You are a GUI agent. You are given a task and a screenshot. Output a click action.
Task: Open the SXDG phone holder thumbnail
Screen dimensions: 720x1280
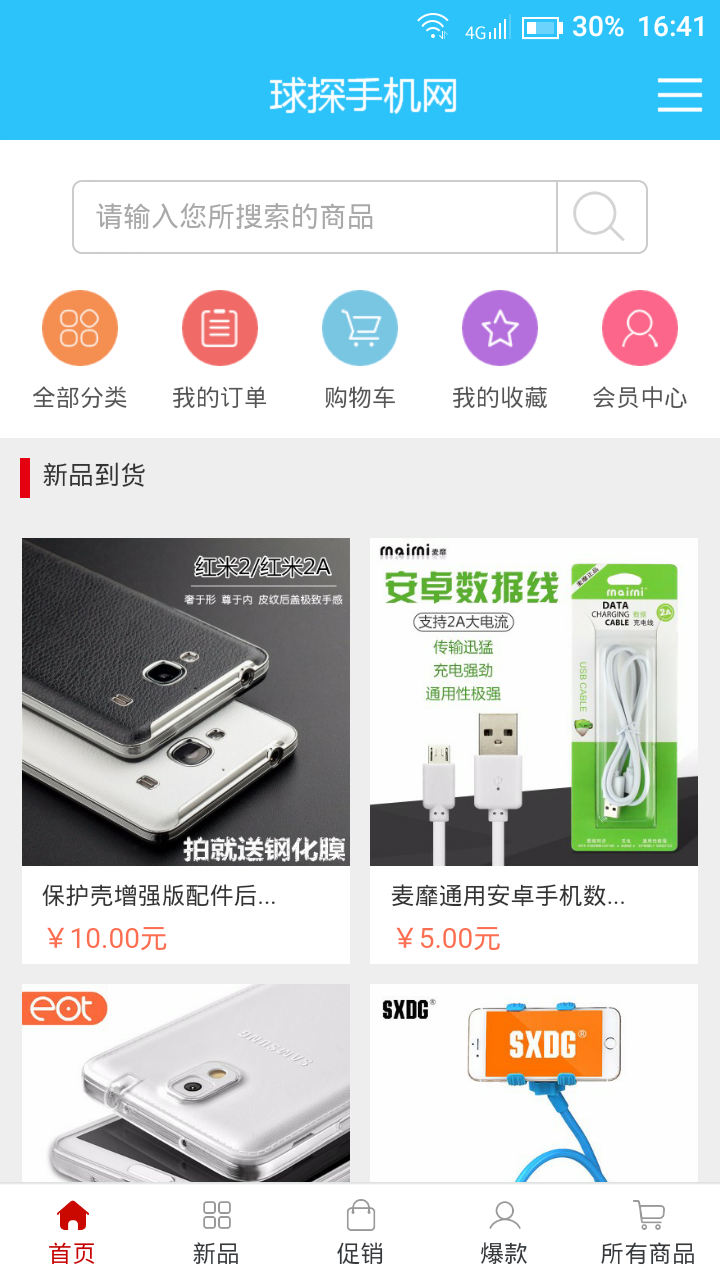[x=533, y=1080]
